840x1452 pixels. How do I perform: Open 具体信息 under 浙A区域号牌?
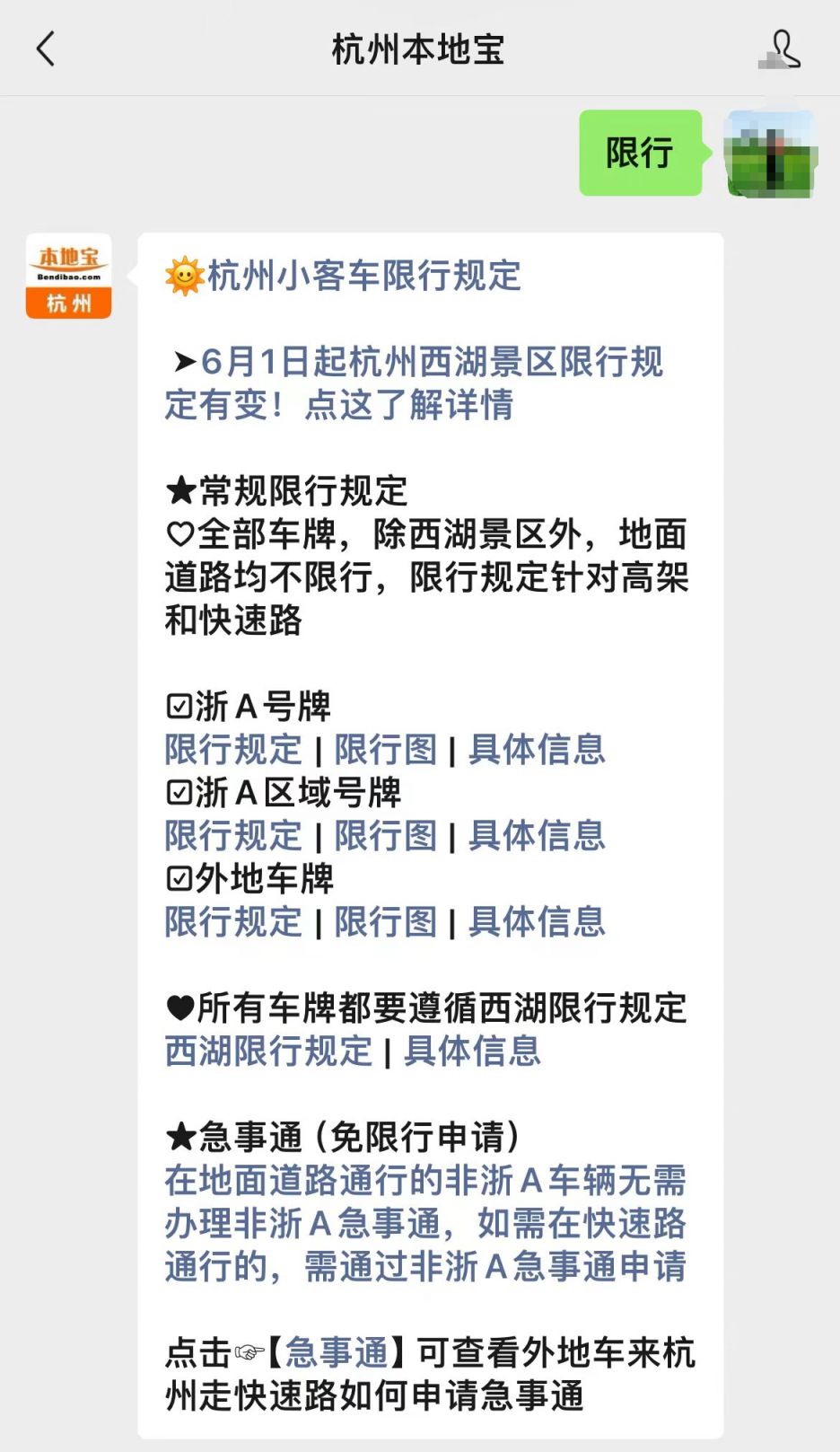(x=536, y=836)
